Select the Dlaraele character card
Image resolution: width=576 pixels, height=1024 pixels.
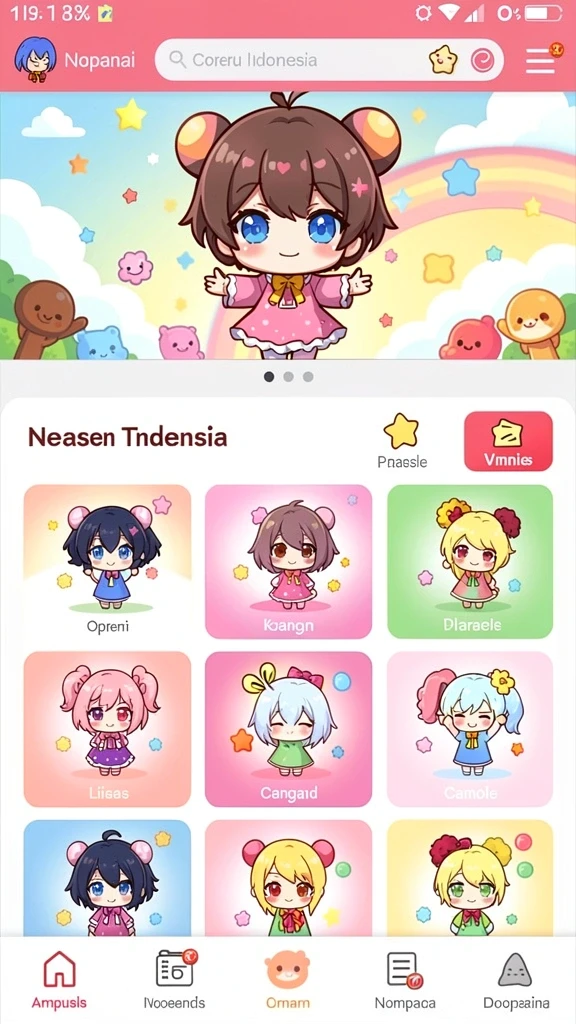(x=470, y=562)
